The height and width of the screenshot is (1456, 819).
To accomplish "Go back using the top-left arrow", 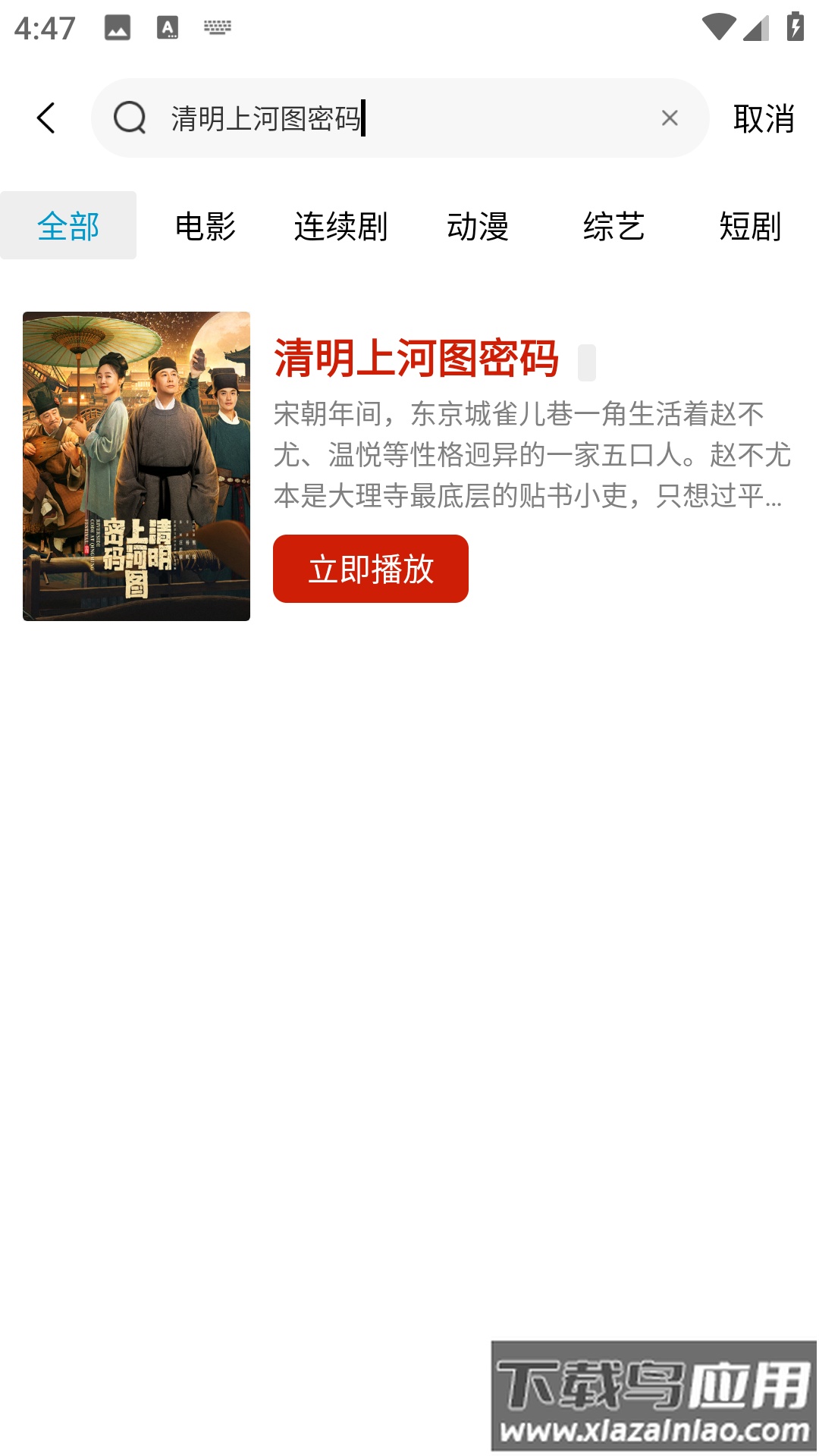I will [x=46, y=118].
